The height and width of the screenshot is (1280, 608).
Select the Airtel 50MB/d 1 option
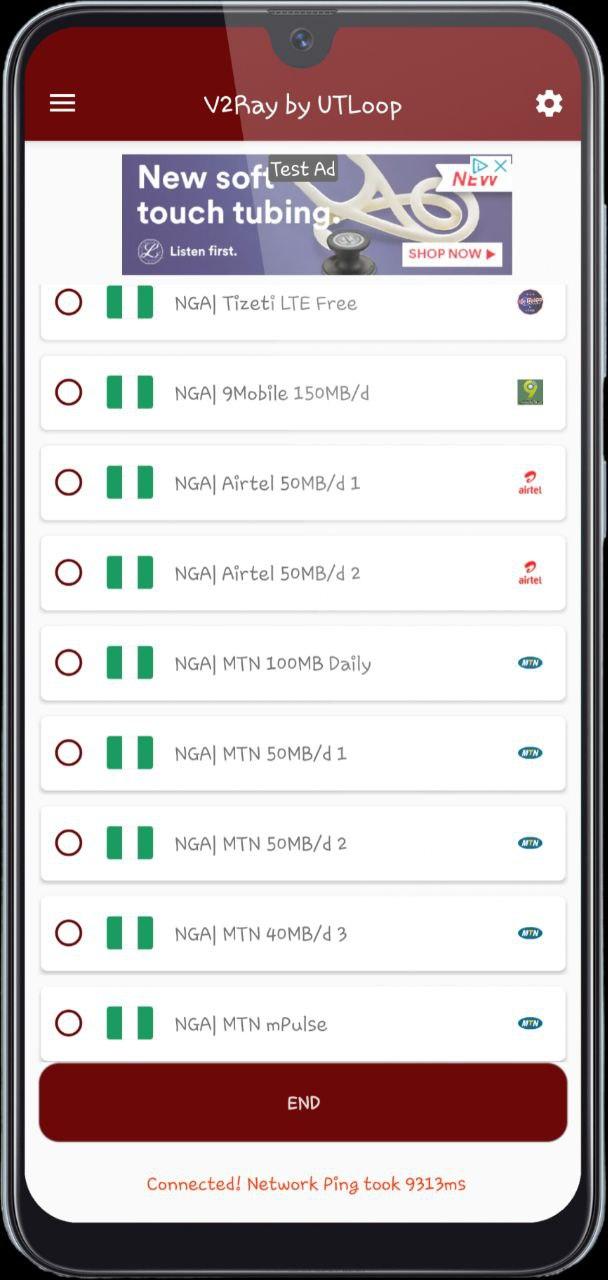(303, 483)
